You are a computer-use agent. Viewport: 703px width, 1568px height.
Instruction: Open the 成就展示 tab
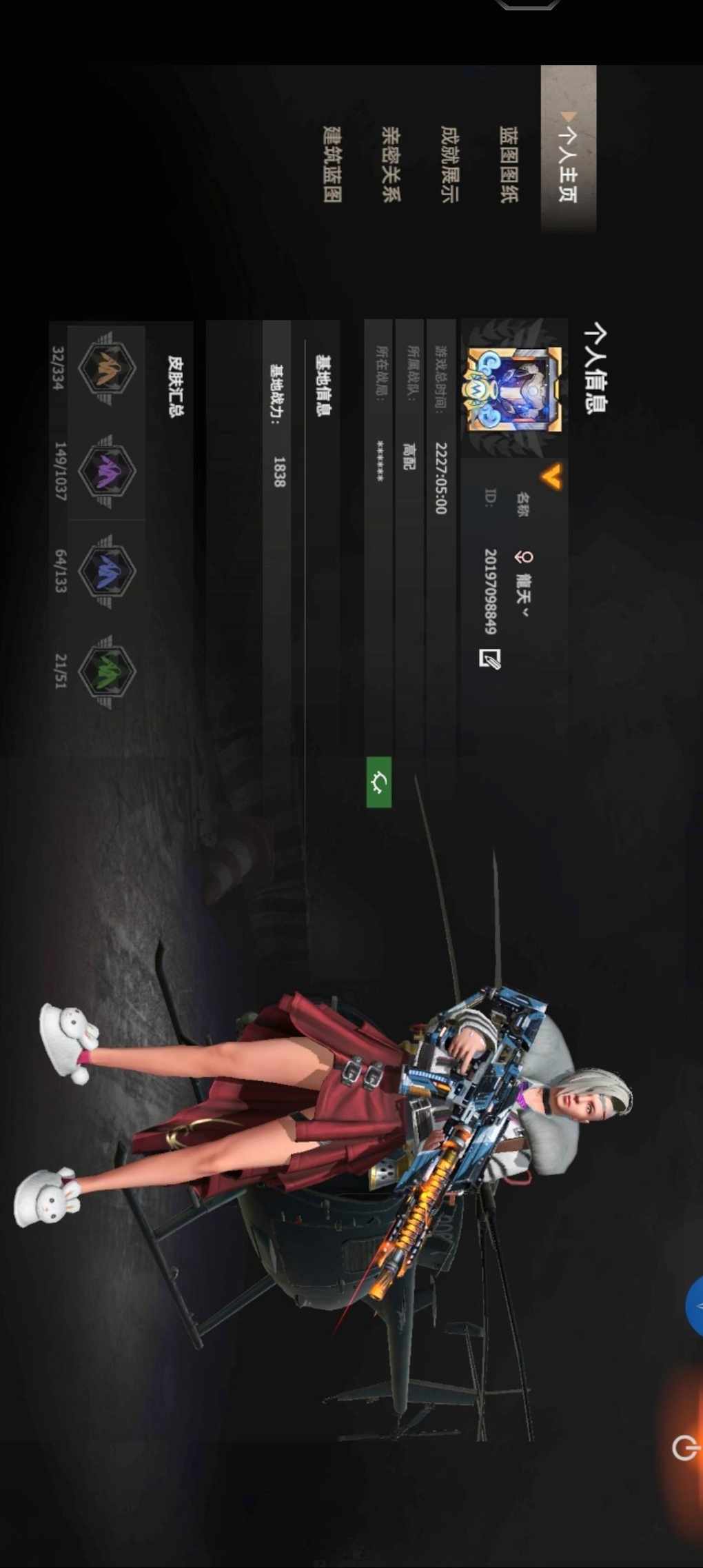pyautogui.click(x=450, y=164)
